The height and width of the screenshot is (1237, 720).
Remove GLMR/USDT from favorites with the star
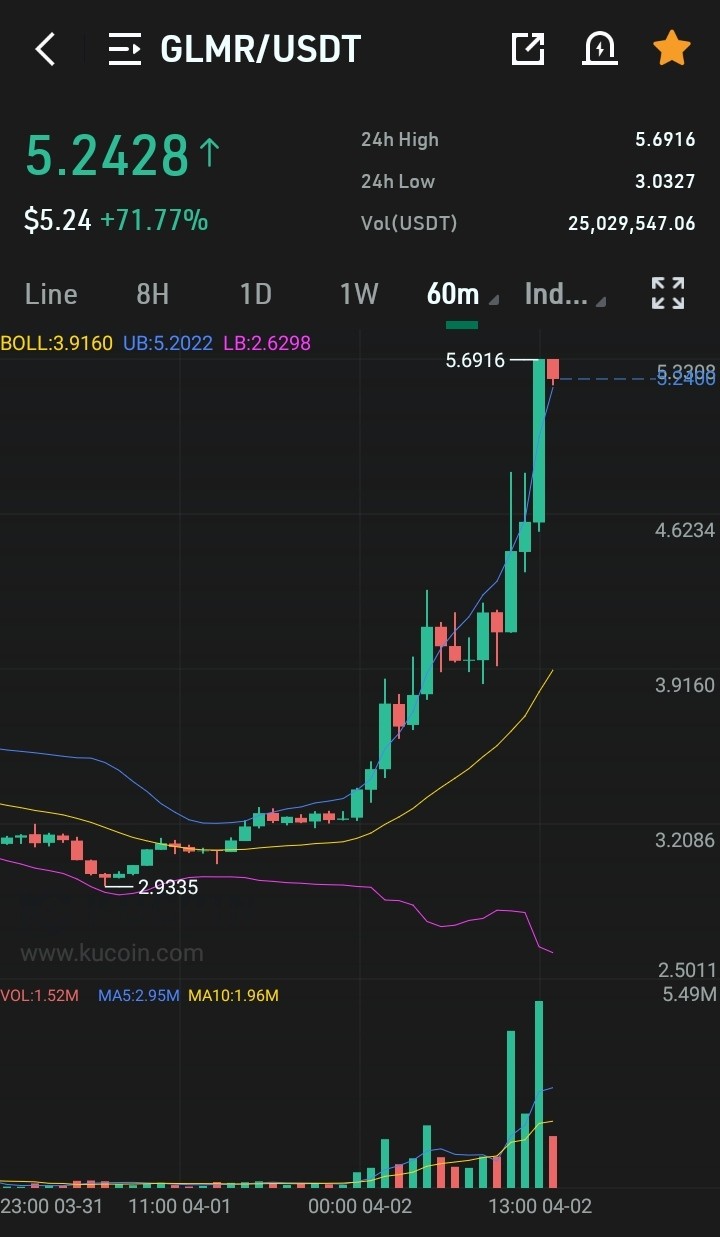[x=672, y=48]
